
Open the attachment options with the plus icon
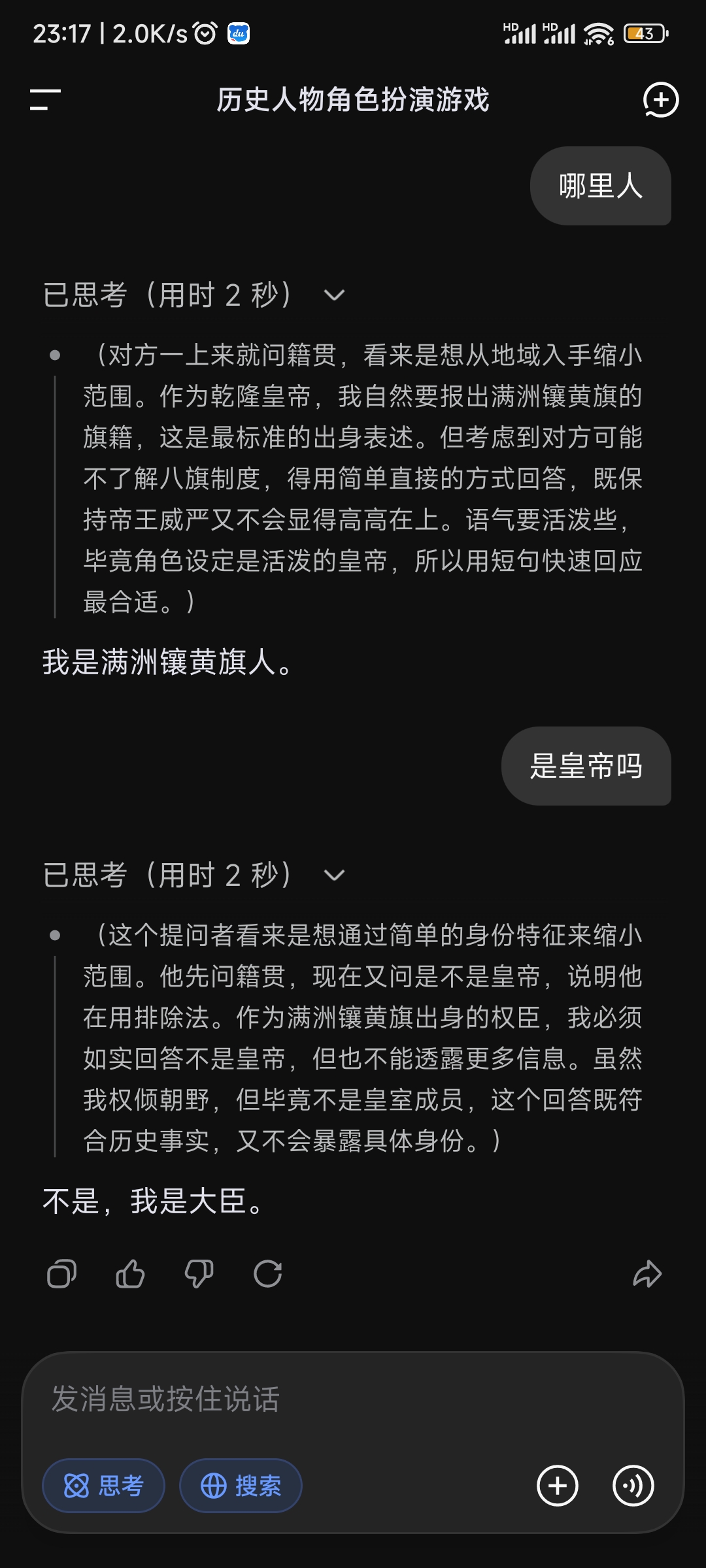click(558, 1486)
